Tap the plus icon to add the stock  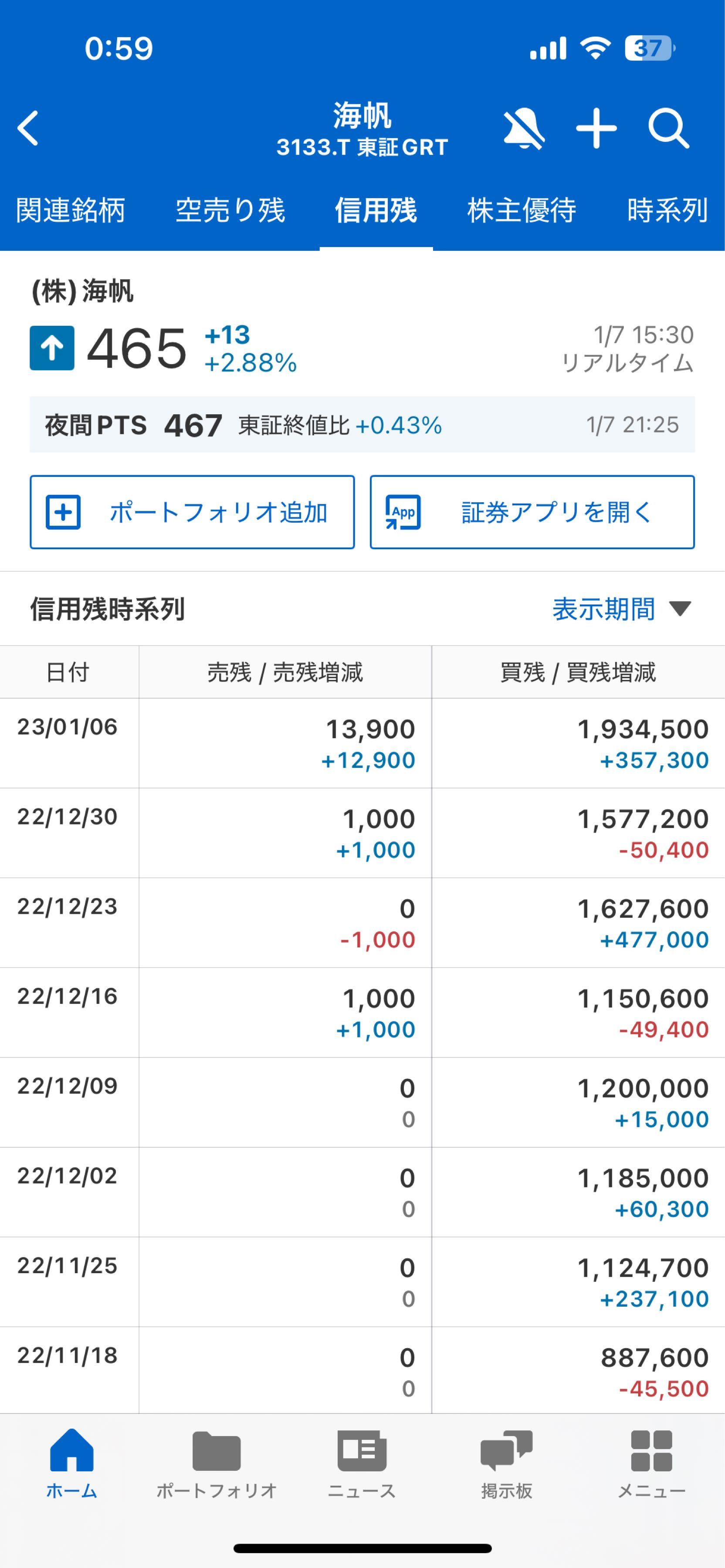point(596,128)
